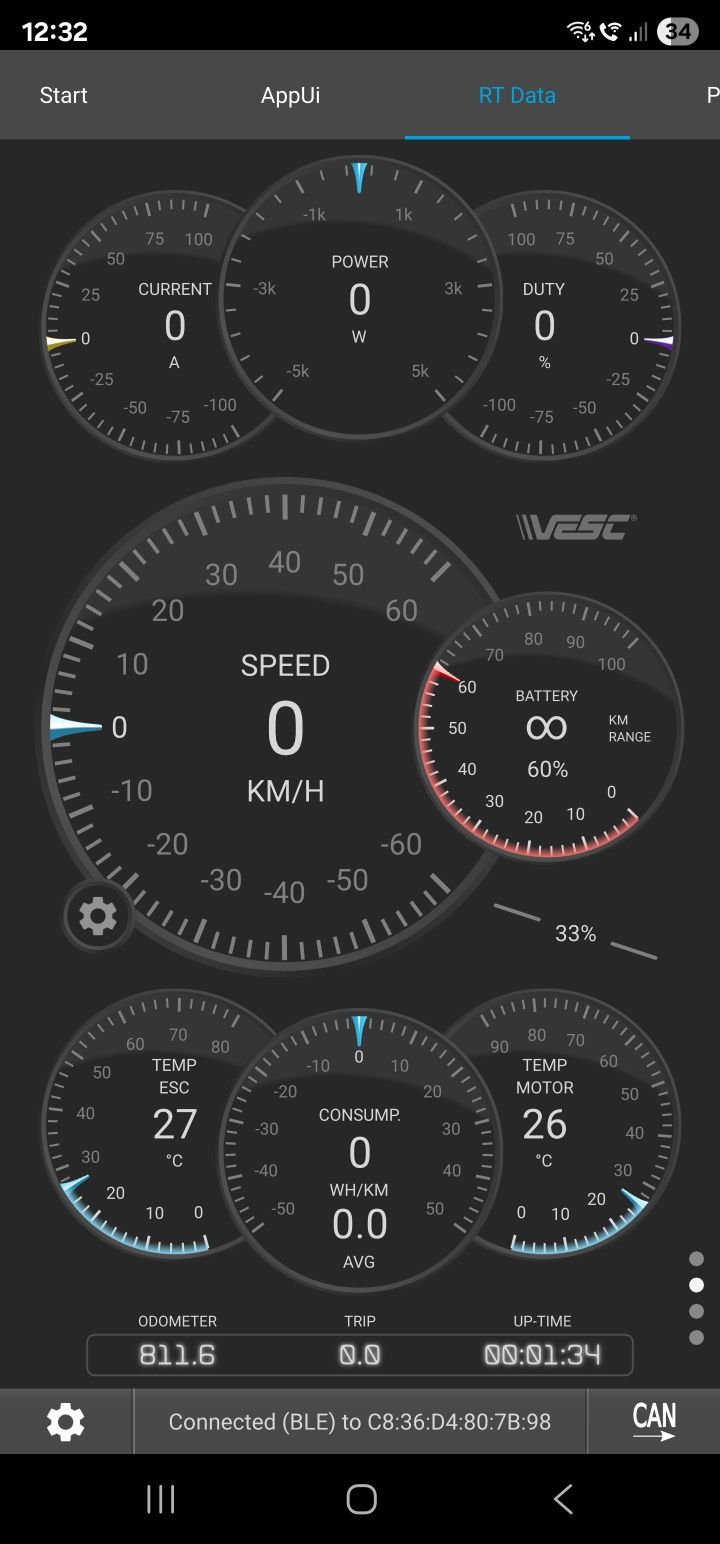Open gauge settings gear on speedometer

[98, 915]
